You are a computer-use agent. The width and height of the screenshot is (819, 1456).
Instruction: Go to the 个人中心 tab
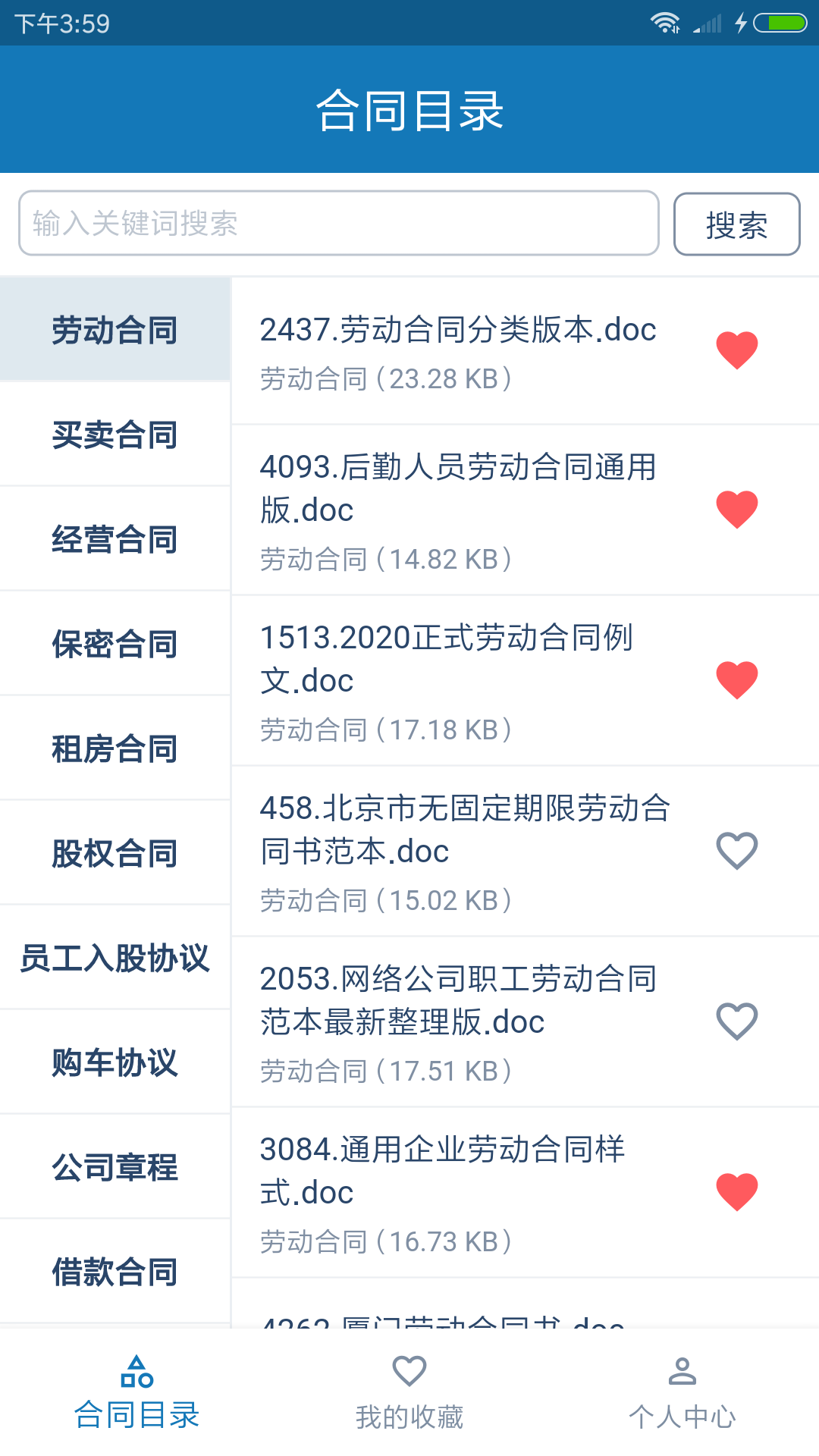point(682,1392)
